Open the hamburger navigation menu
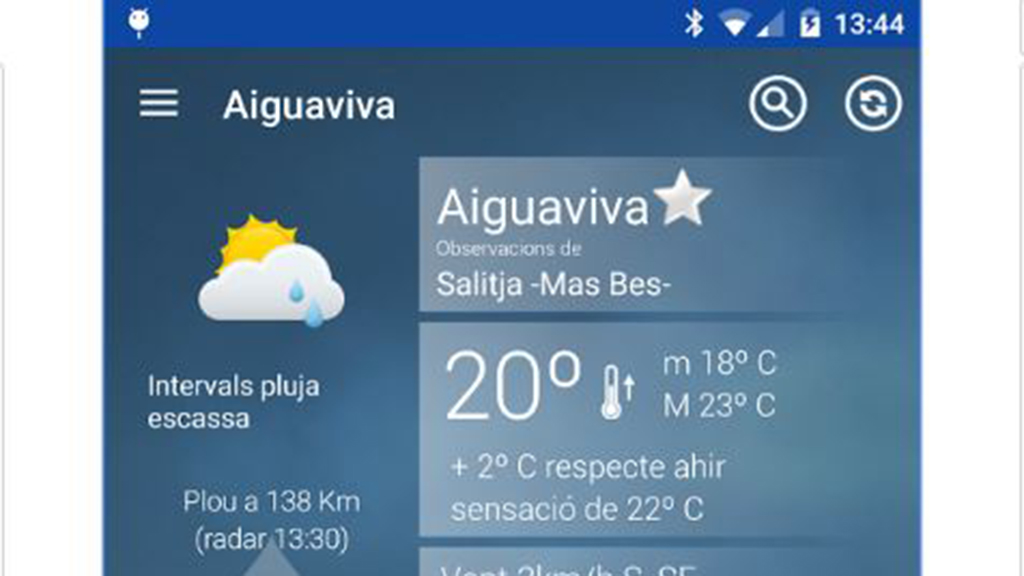The image size is (1024, 576). pyautogui.click(x=159, y=103)
